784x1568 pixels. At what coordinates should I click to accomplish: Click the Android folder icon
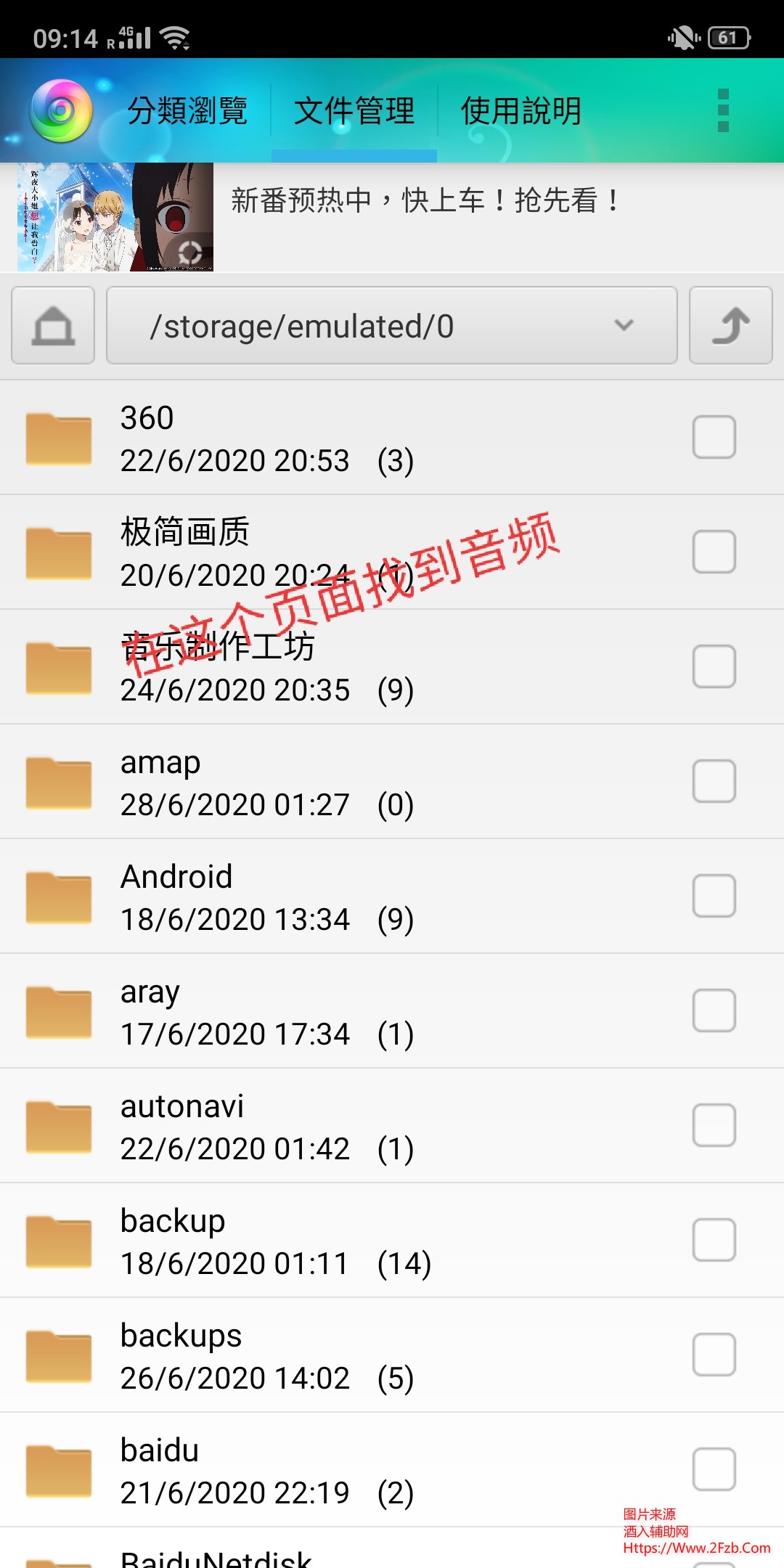[58, 896]
